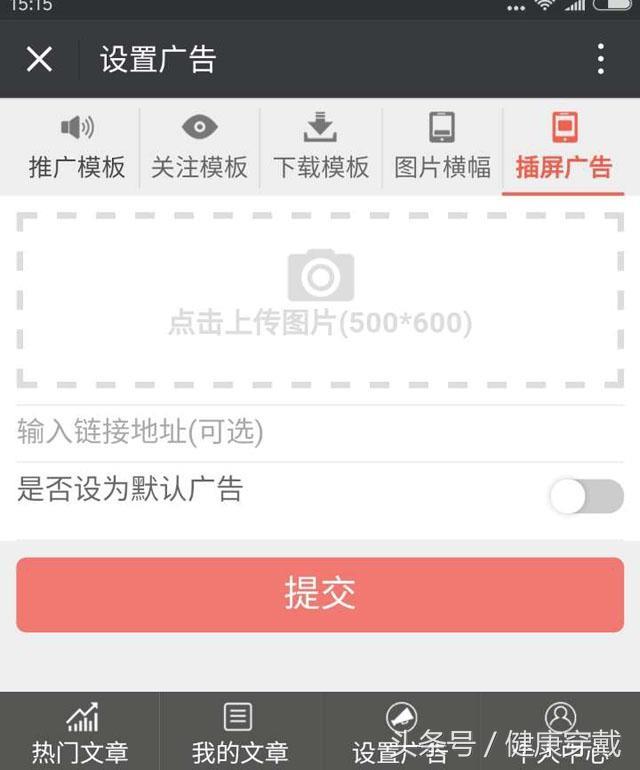This screenshot has width=640, height=770.
Task: Open the 图片横幅 tab
Action: [x=442, y=147]
